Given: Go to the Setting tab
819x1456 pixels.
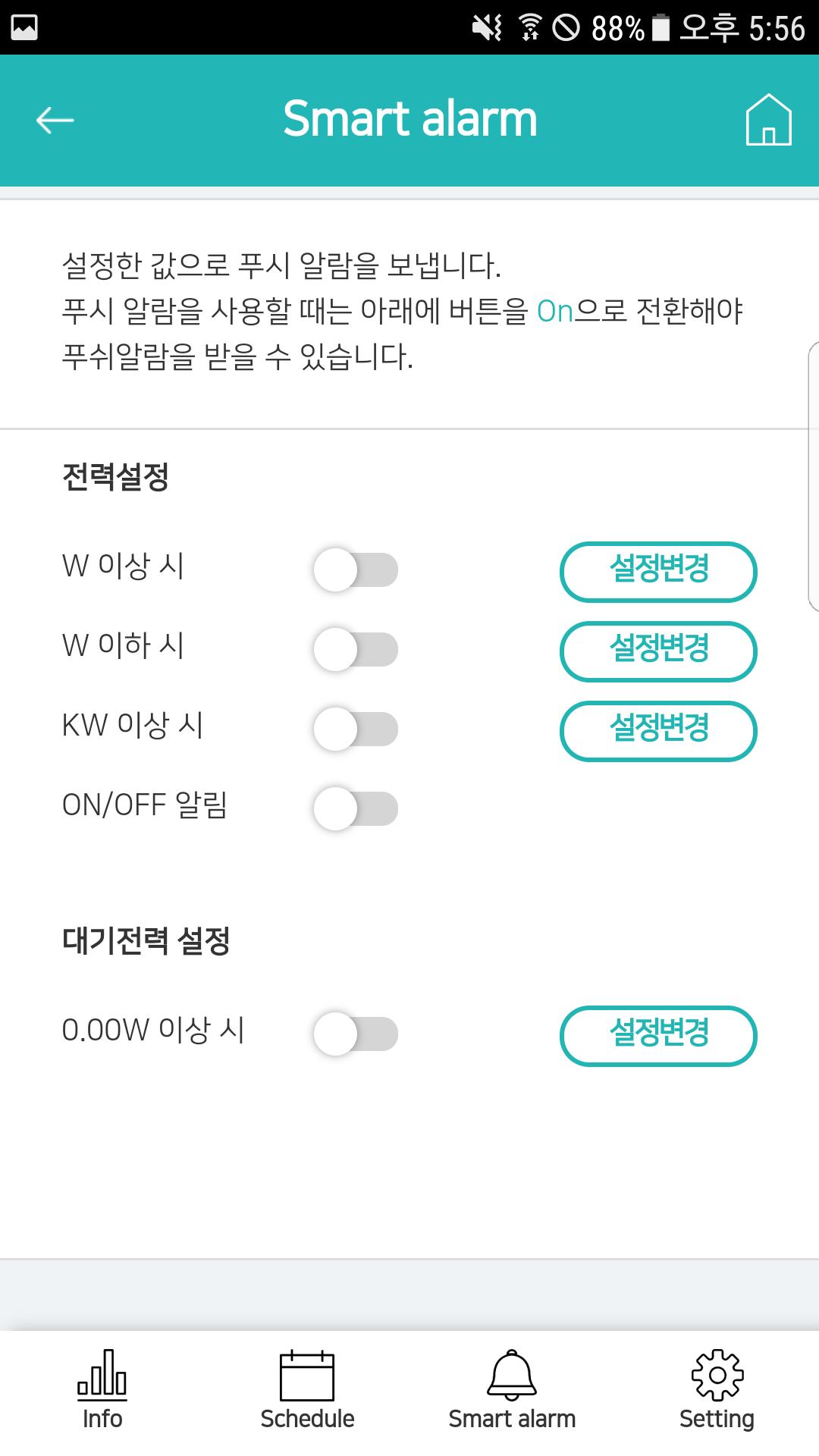Looking at the screenshot, I should pyautogui.click(x=717, y=1391).
